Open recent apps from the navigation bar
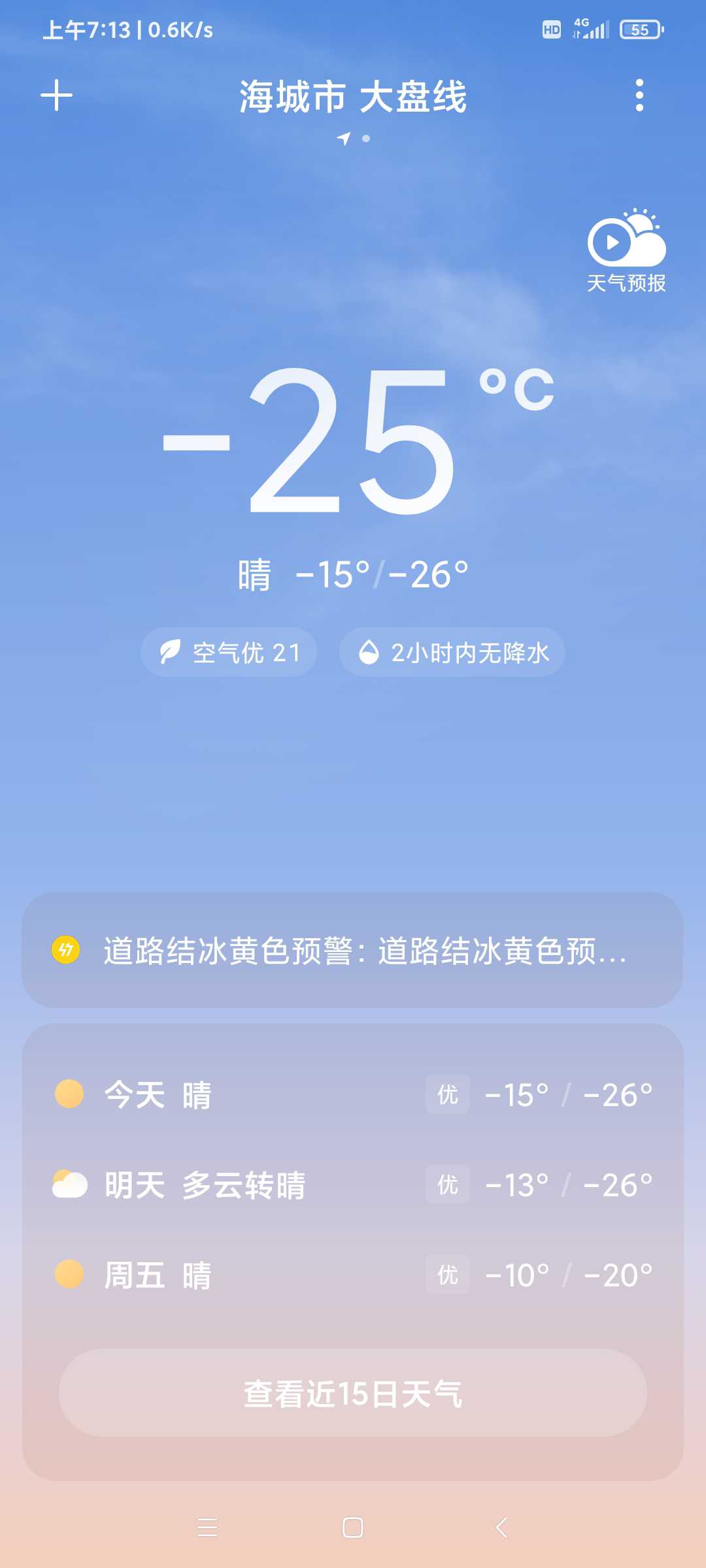706x1568 pixels. [x=207, y=1527]
